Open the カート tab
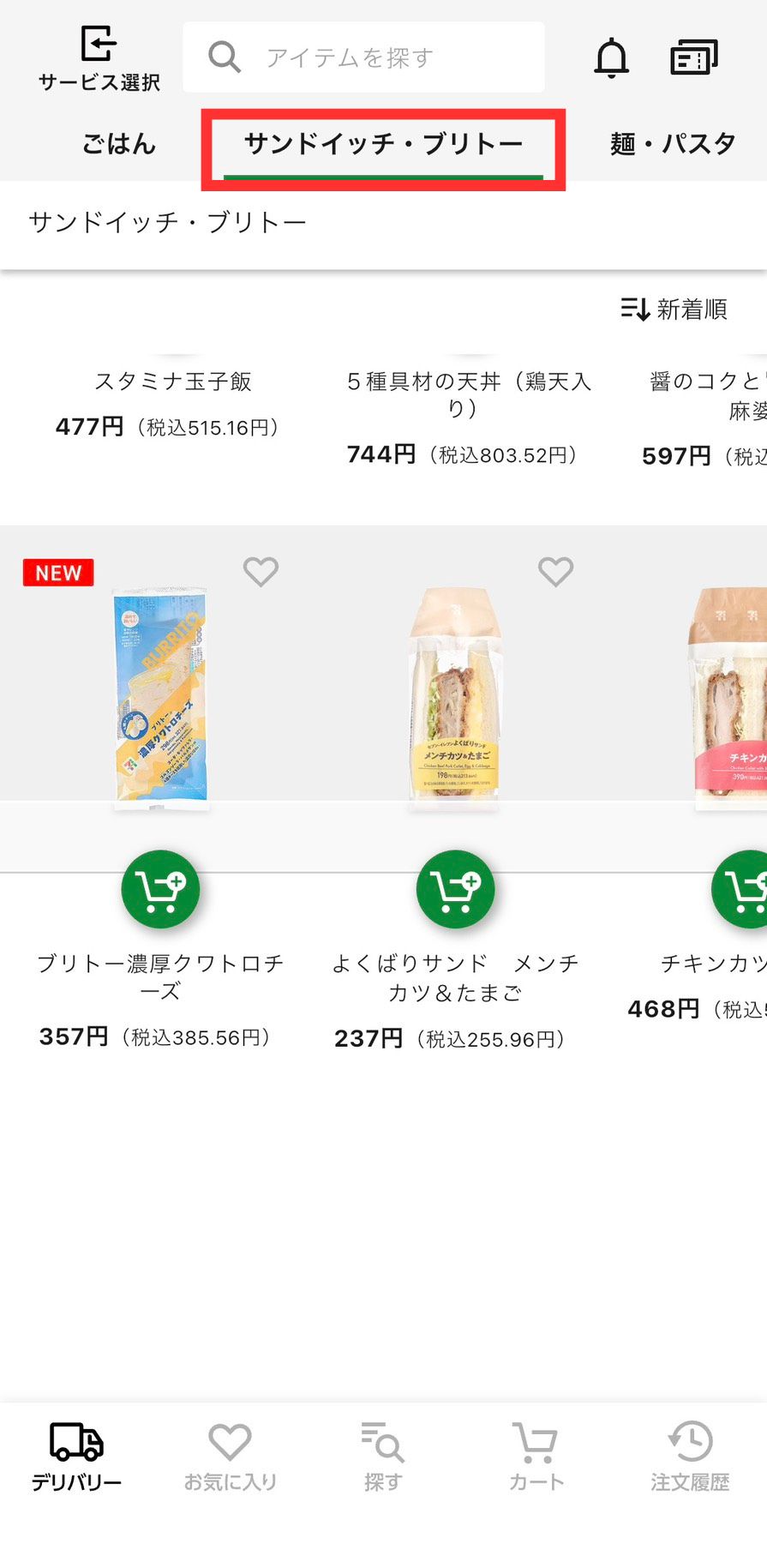Viewport: 767px width, 1568px height. point(536,1457)
